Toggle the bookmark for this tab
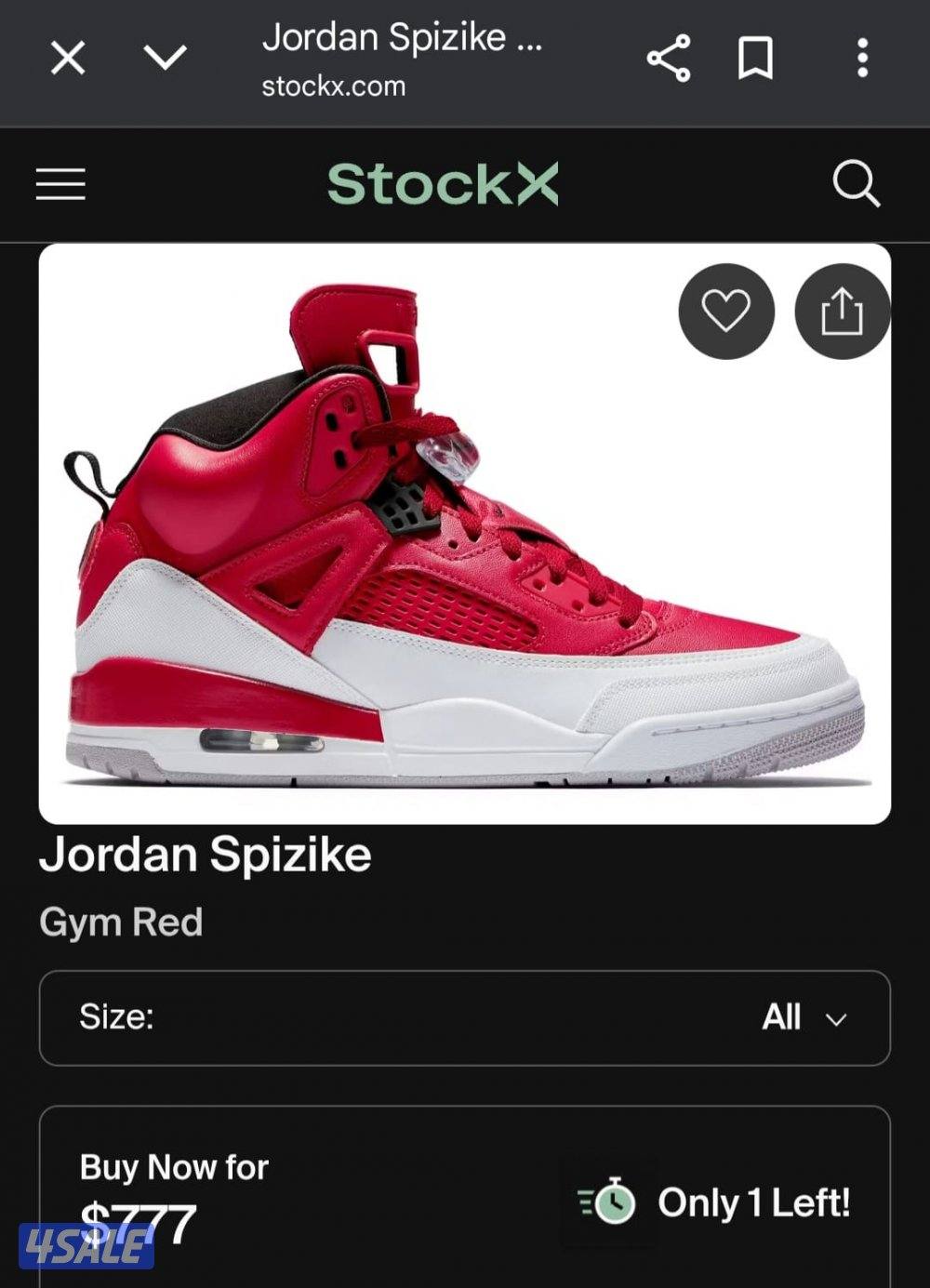 coord(755,59)
